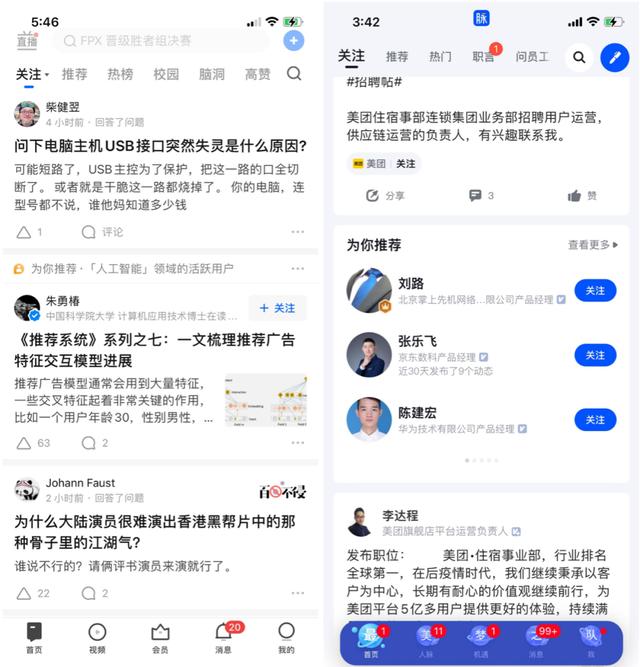Tap the search icon beside 问员工

tap(579, 58)
